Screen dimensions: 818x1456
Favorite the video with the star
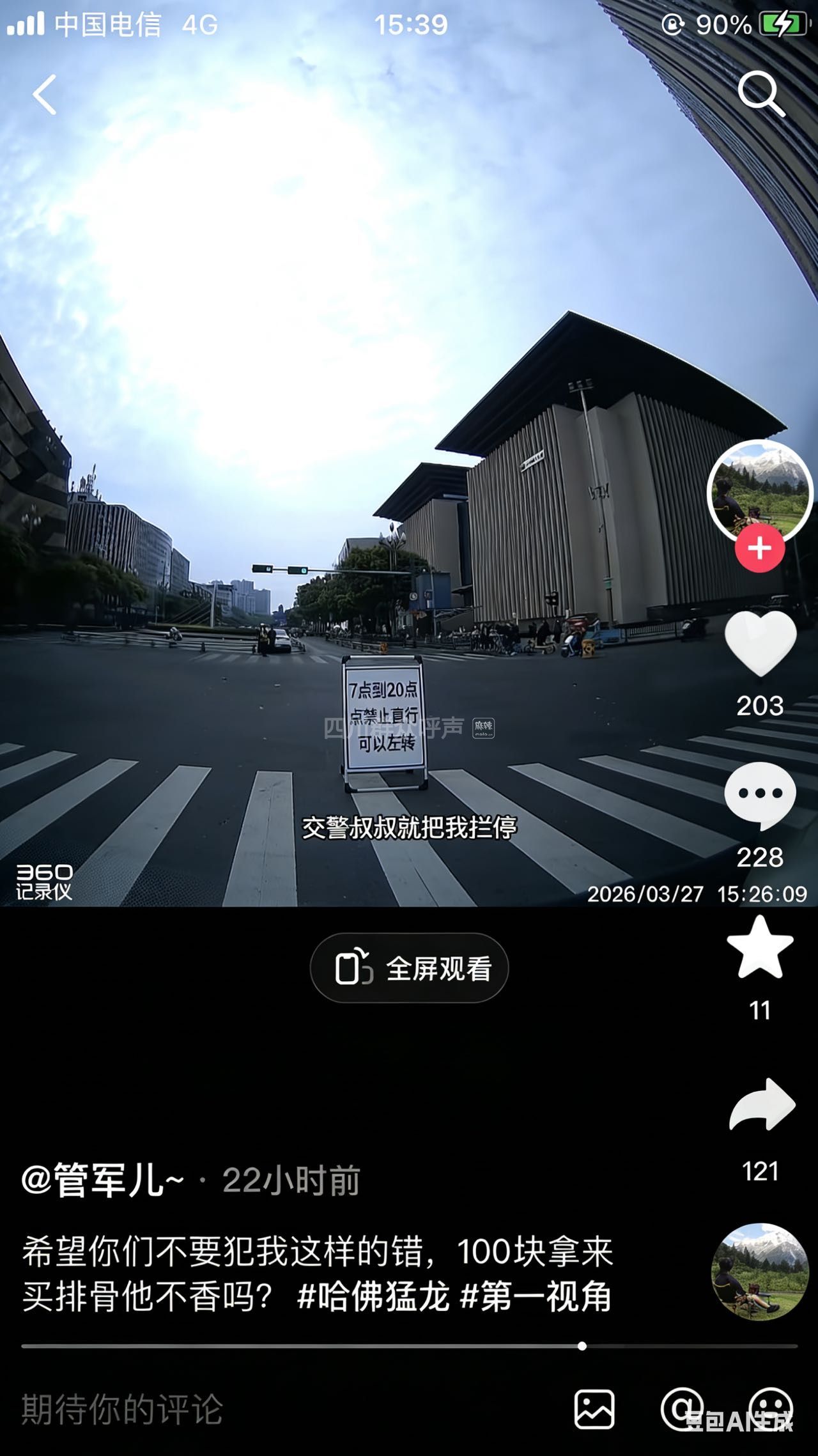760,948
